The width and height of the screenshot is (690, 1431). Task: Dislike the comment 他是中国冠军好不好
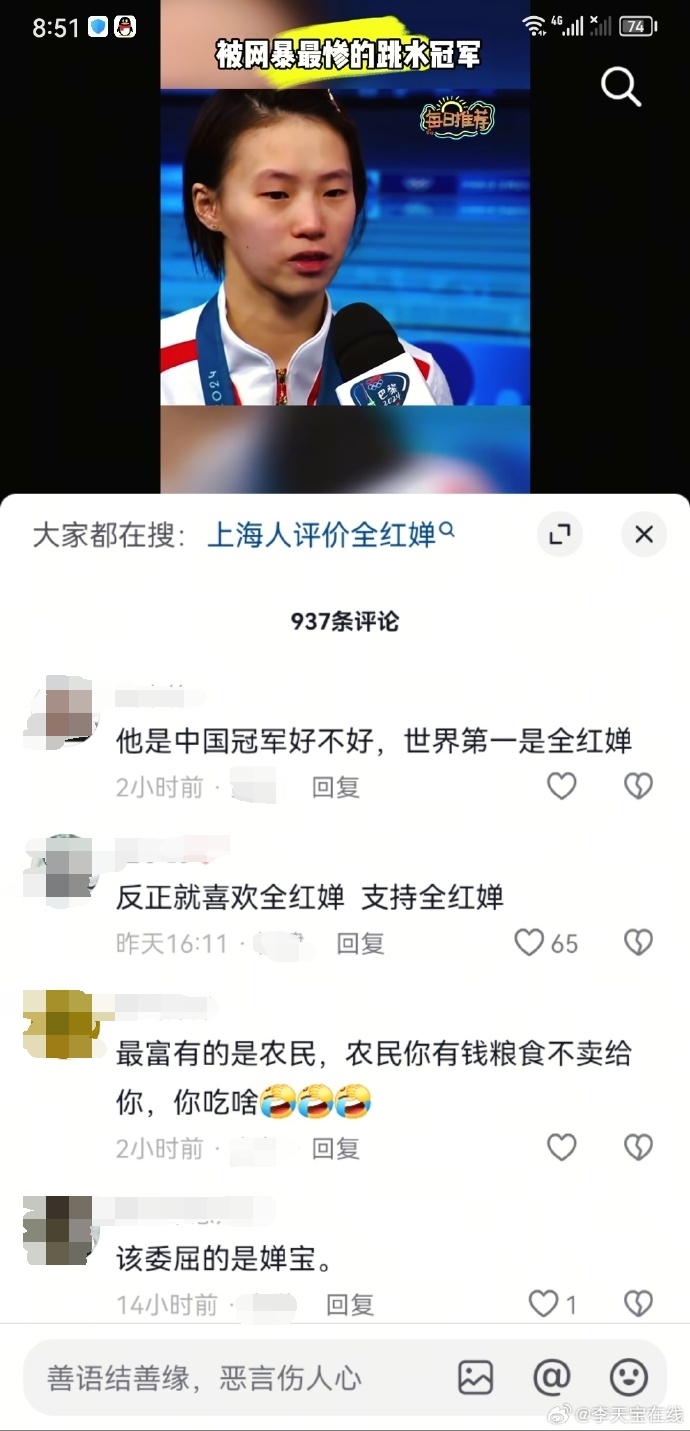click(638, 786)
